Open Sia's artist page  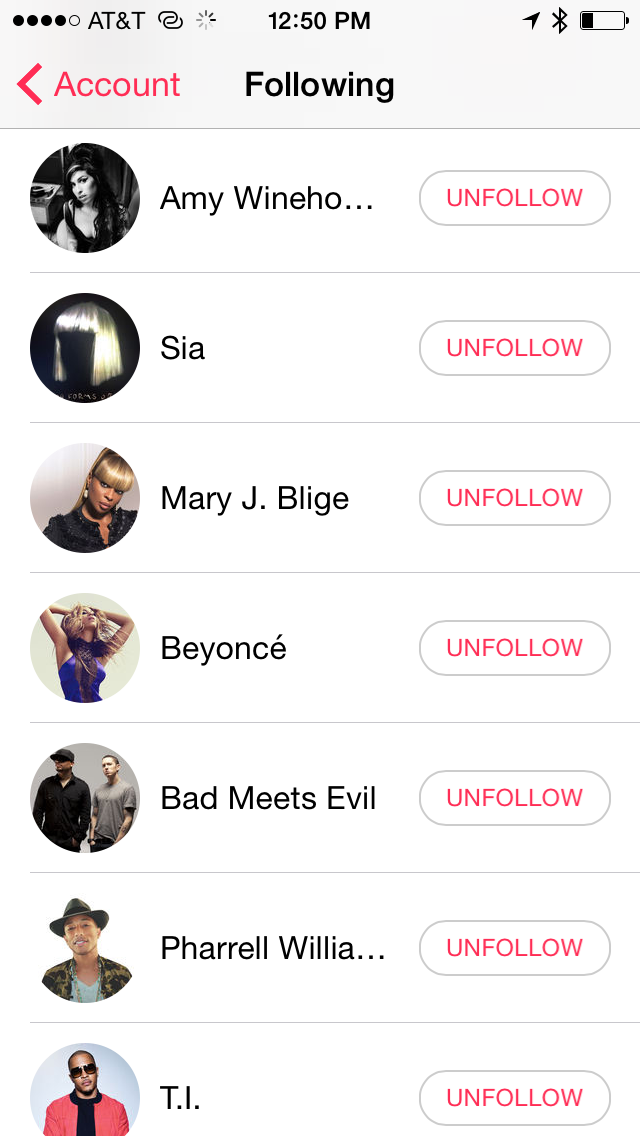(x=183, y=348)
